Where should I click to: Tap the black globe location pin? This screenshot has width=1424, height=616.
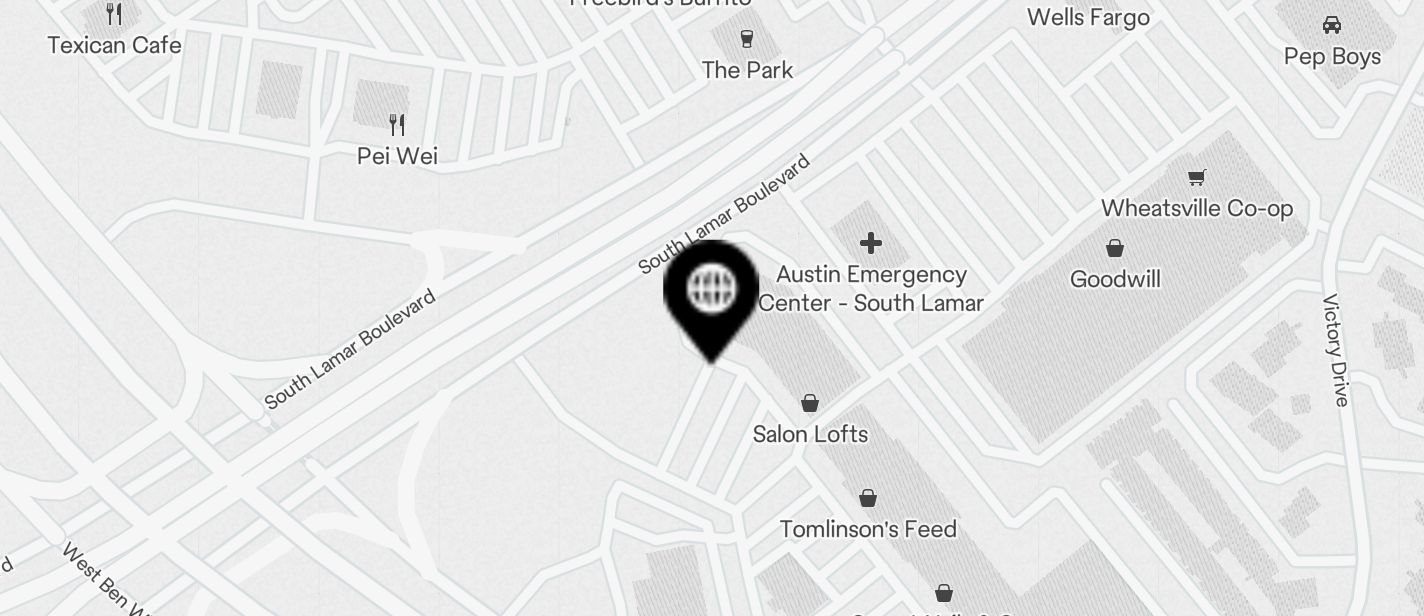click(711, 293)
